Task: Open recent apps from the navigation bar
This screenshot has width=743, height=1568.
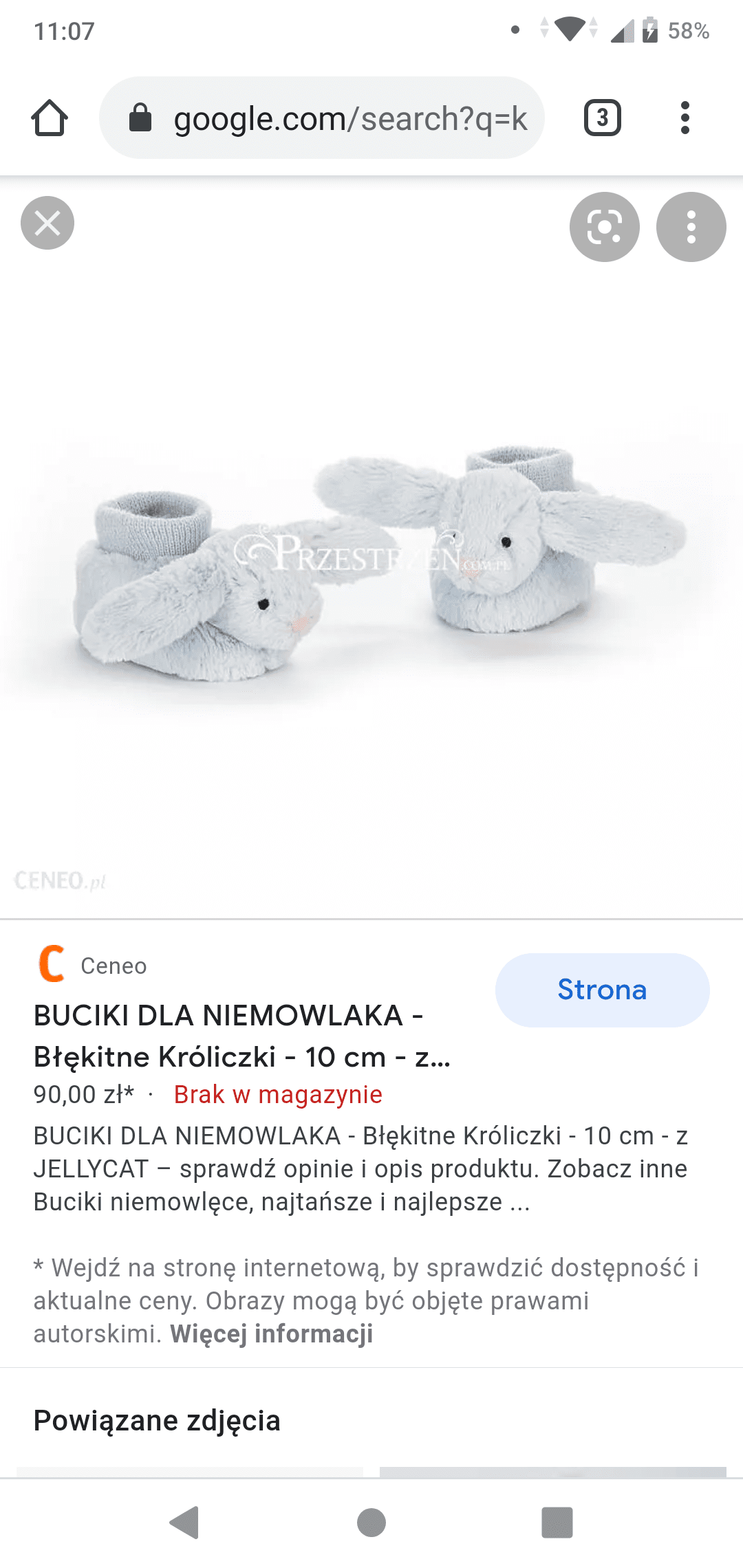Action: 557,1522
